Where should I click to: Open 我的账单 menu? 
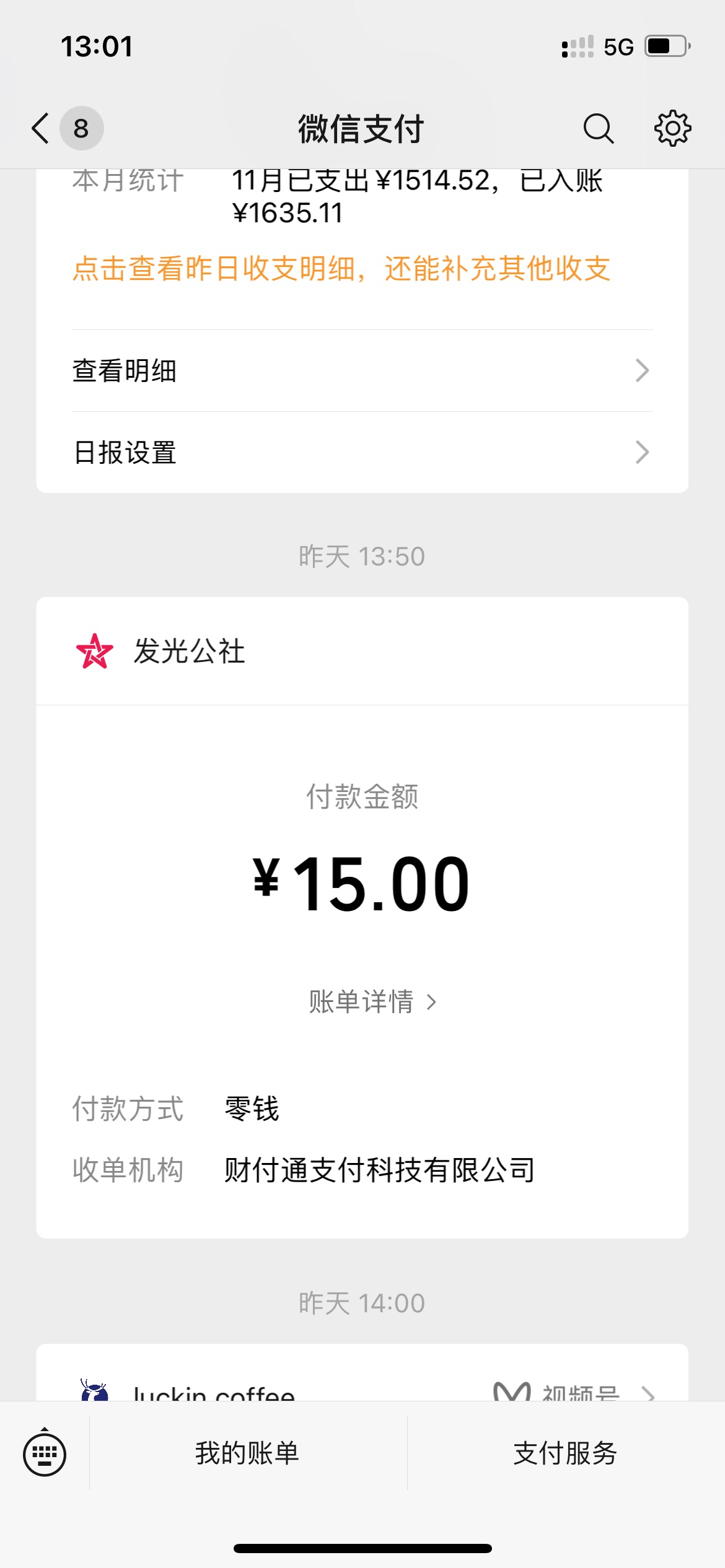tap(247, 1453)
